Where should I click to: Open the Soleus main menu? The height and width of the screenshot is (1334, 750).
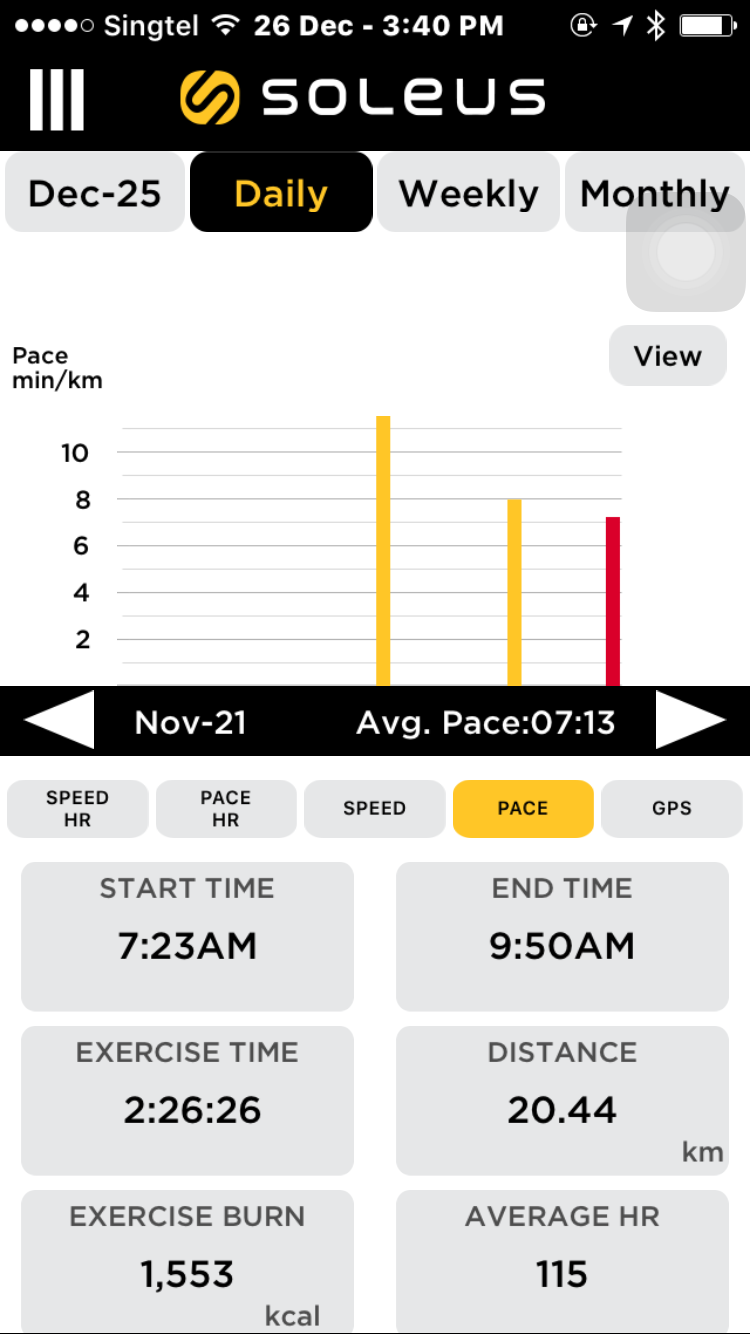tap(57, 100)
